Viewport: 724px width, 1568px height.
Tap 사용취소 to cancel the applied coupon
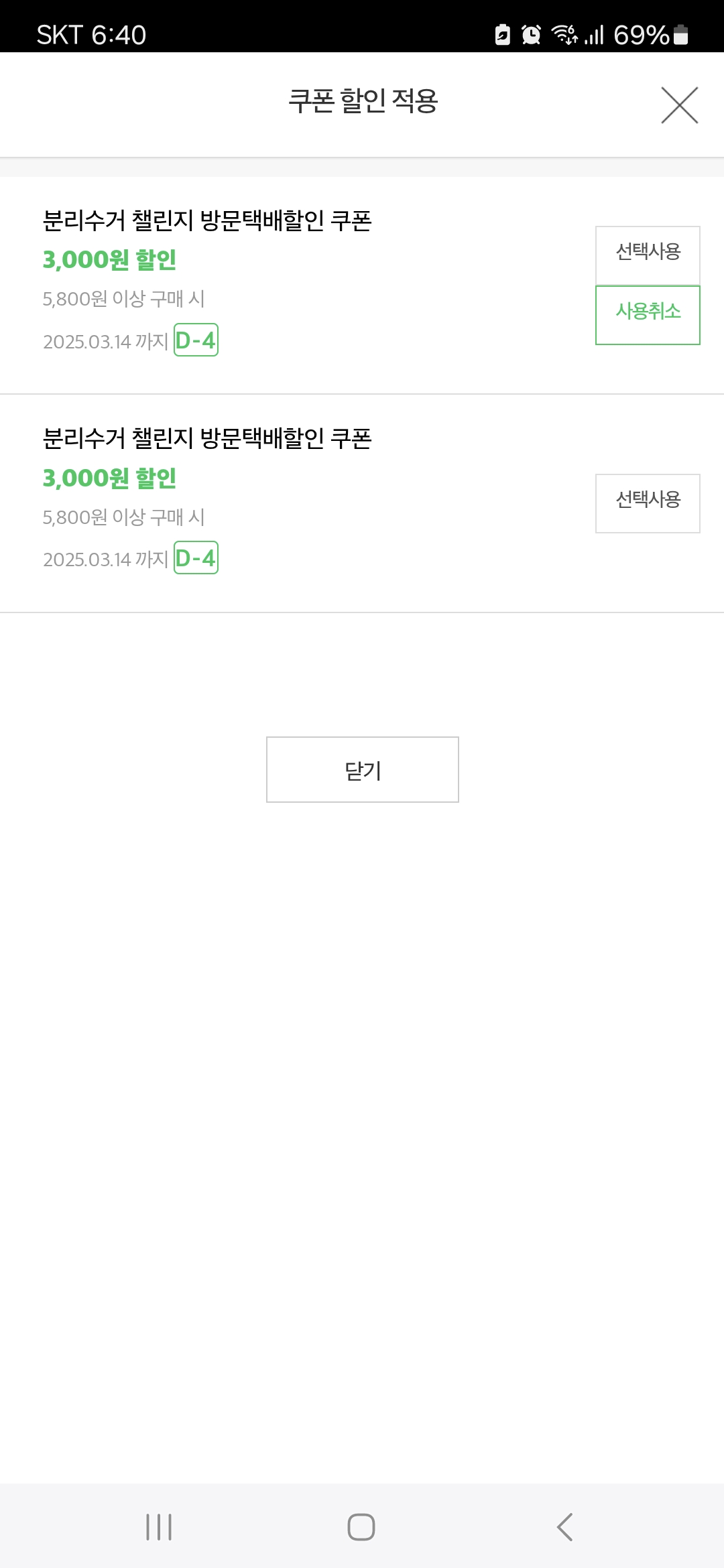point(648,315)
